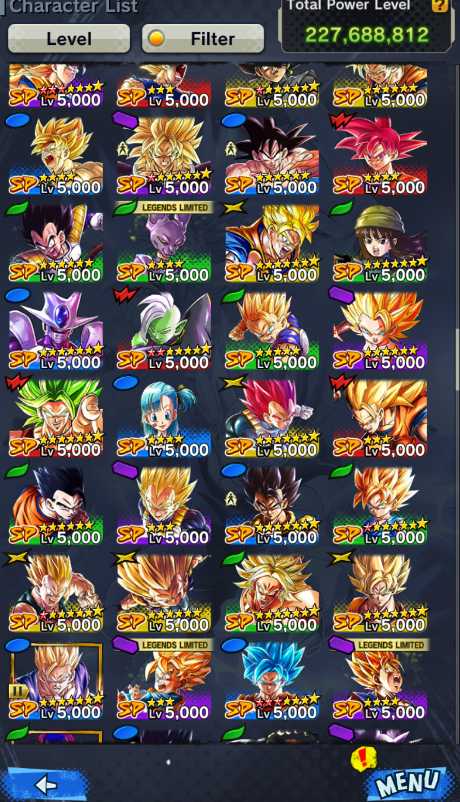Select the blue-haired Bulma character card
Screen dimensions: 460x802
click(x=164, y=417)
